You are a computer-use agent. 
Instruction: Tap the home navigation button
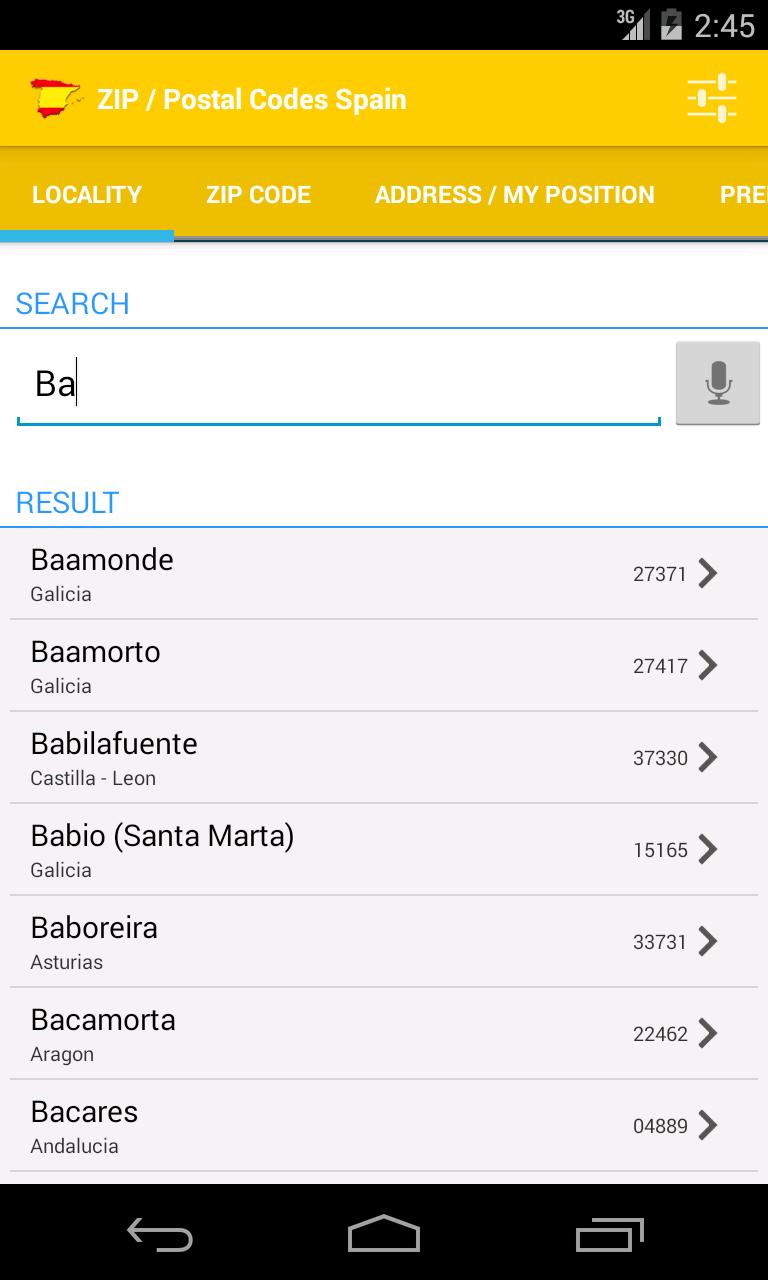(383, 1236)
